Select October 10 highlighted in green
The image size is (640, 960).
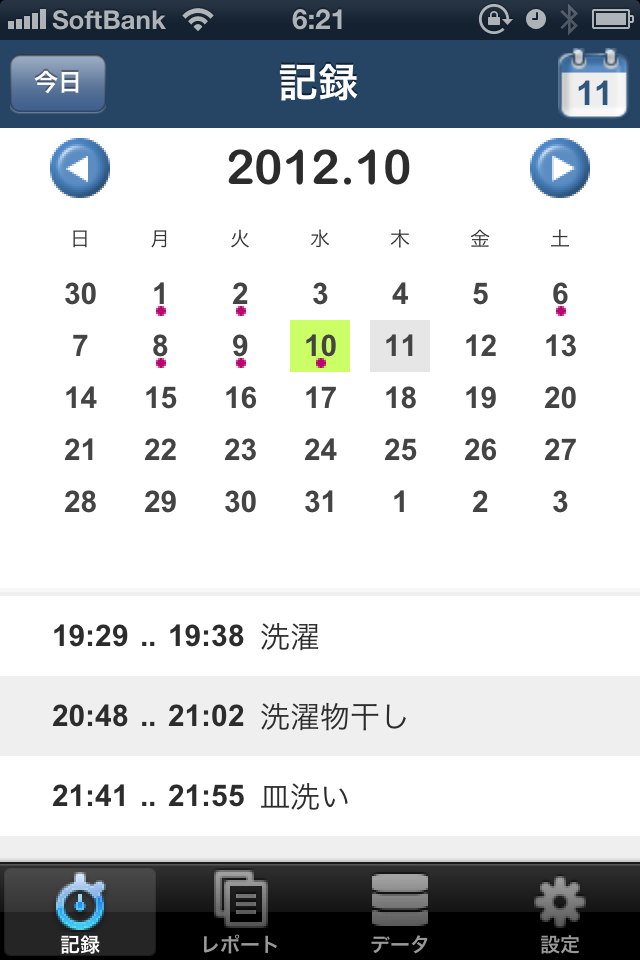[x=320, y=346]
